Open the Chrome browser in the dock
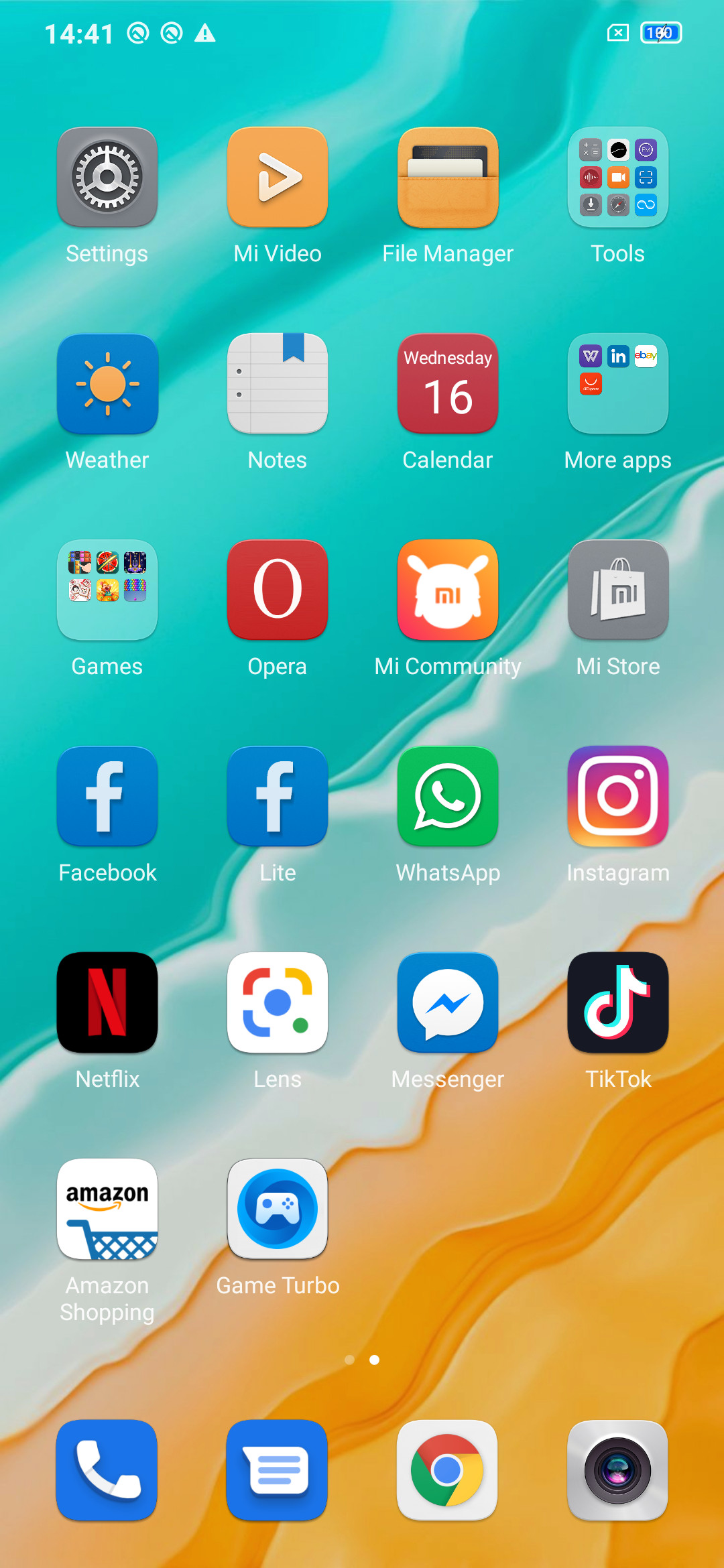The height and width of the screenshot is (1568, 724). pos(447,1471)
